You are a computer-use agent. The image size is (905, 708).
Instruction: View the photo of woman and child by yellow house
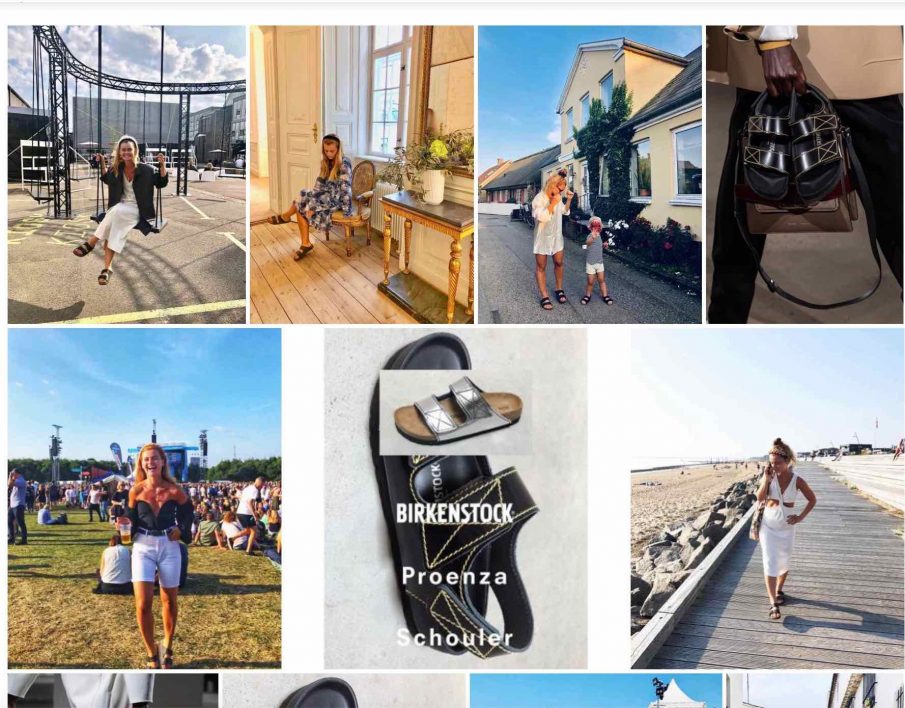tap(589, 174)
